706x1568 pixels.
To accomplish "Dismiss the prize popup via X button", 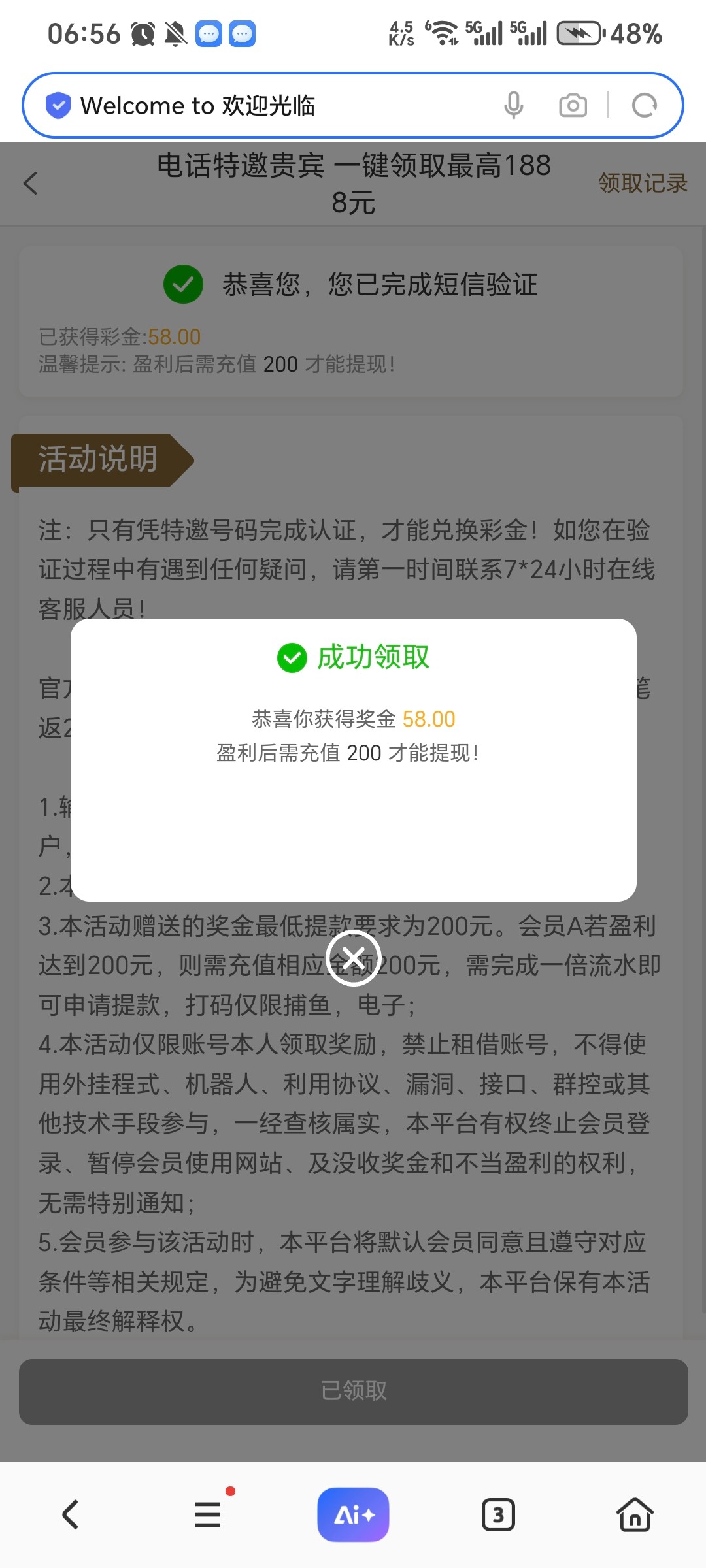I will tap(353, 958).
